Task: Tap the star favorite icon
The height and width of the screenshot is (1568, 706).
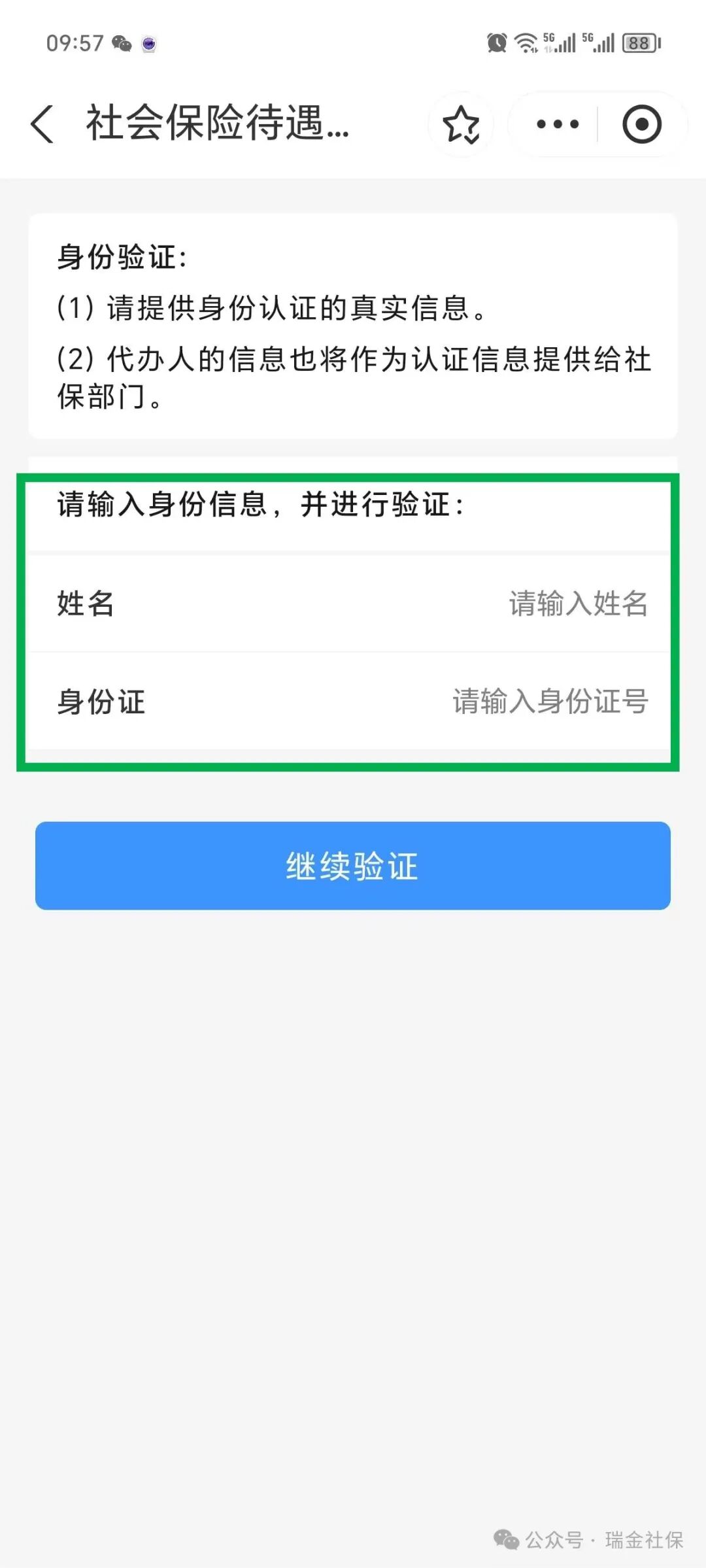Action: pos(461,124)
